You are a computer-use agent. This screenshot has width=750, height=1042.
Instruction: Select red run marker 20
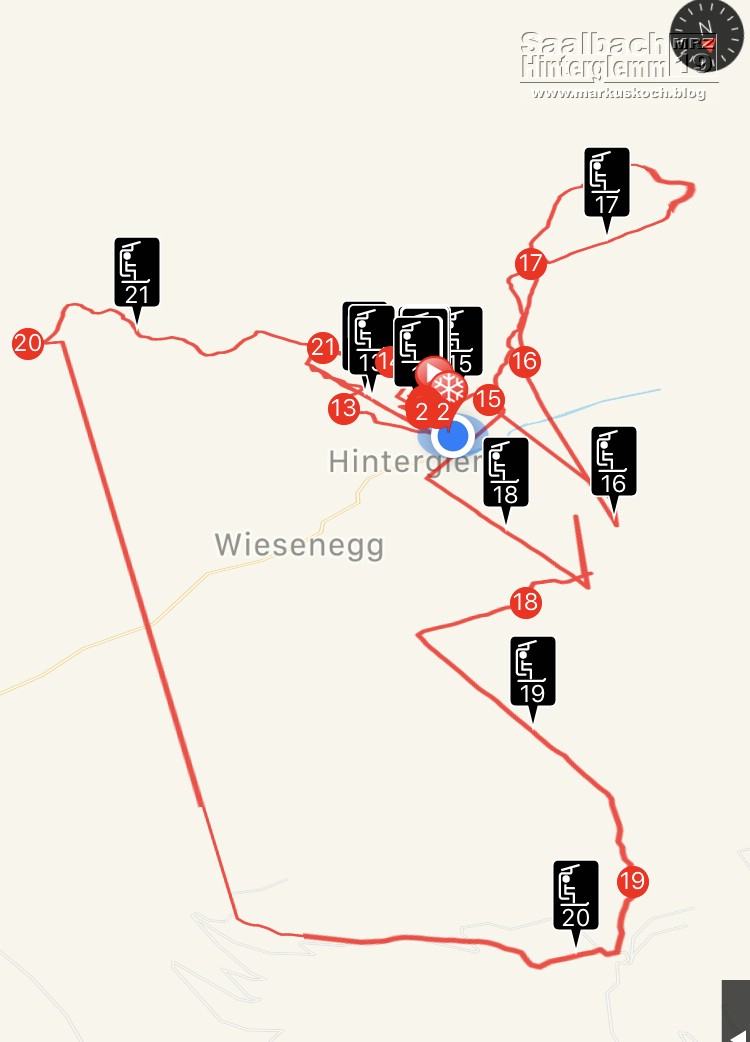[28, 344]
